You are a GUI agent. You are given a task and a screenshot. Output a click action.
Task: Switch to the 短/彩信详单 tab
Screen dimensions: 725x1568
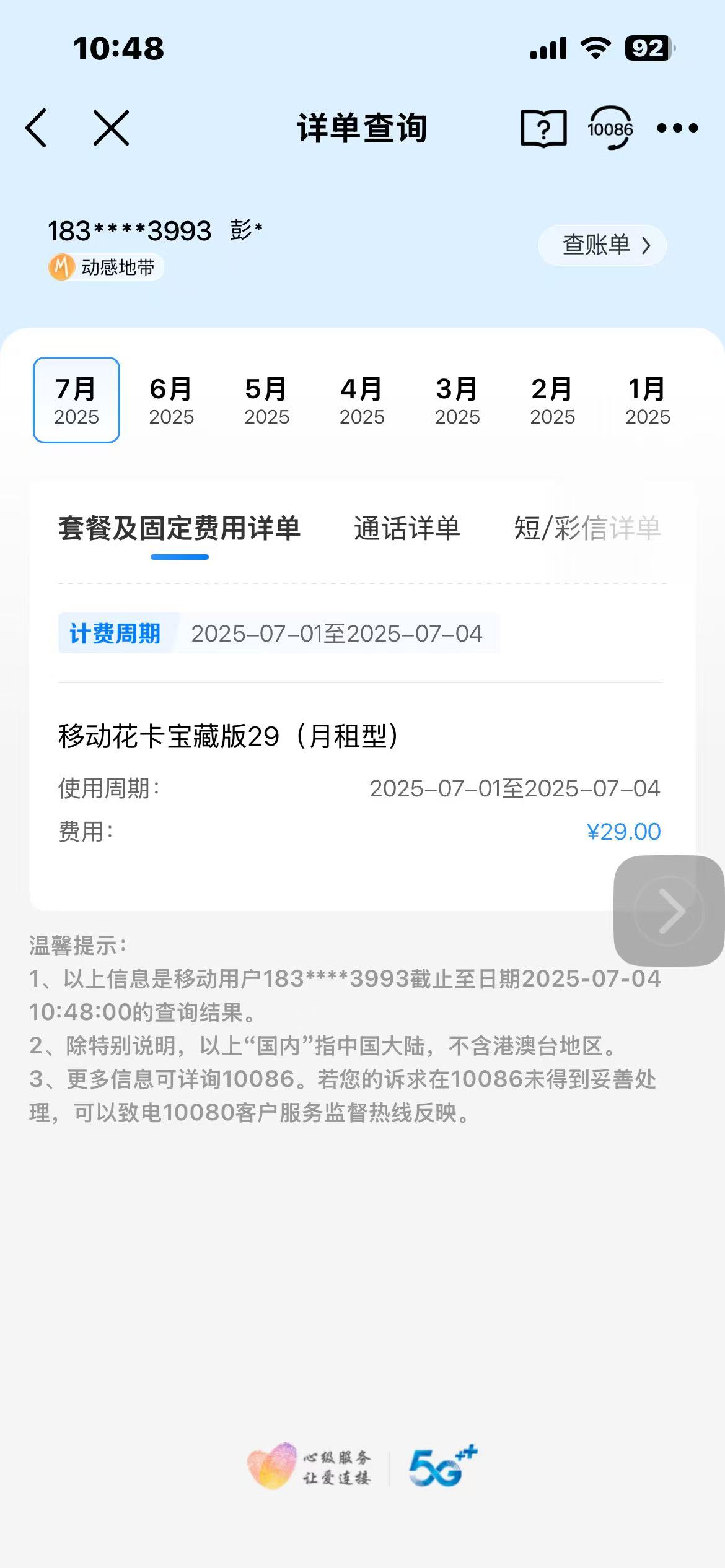pyautogui.click(x=587, y=529)
